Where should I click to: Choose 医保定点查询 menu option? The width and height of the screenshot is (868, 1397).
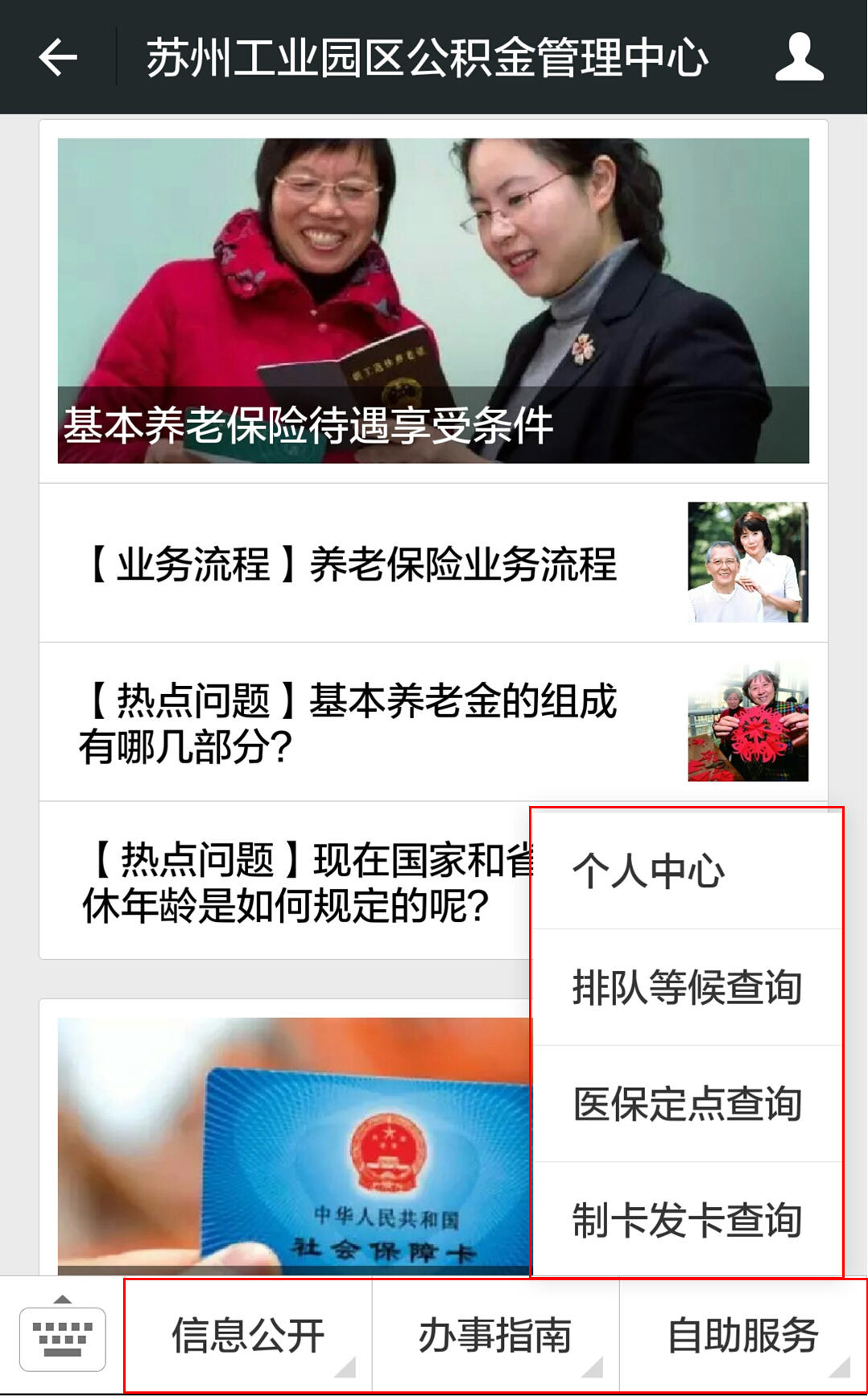click(686, 1103)
